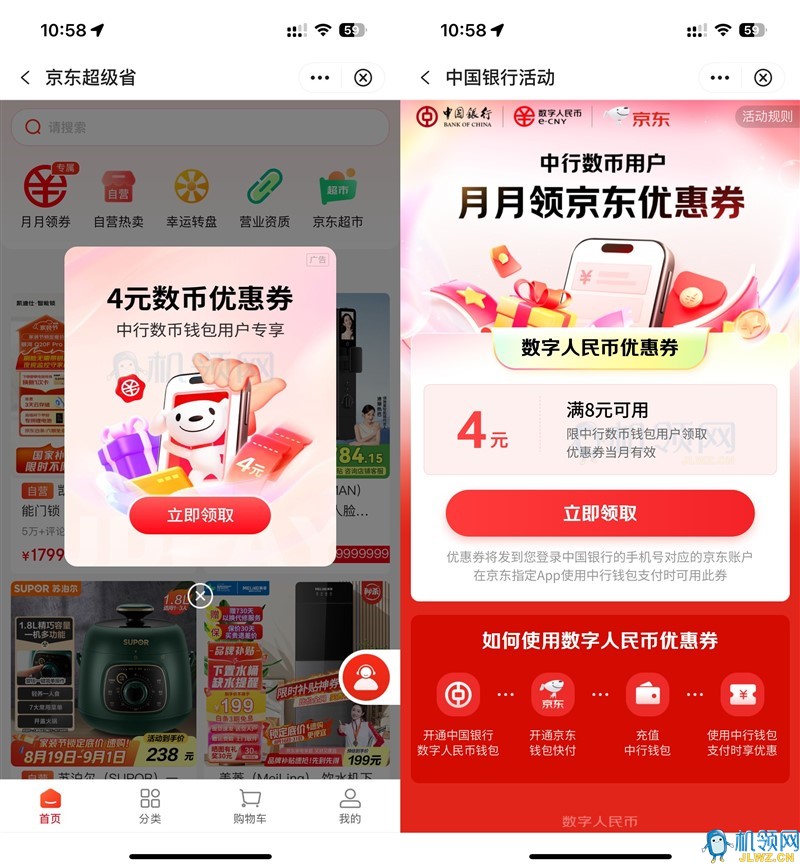
Task: Close the 中国银行活动 mini program
Action: tap(762, 78)
